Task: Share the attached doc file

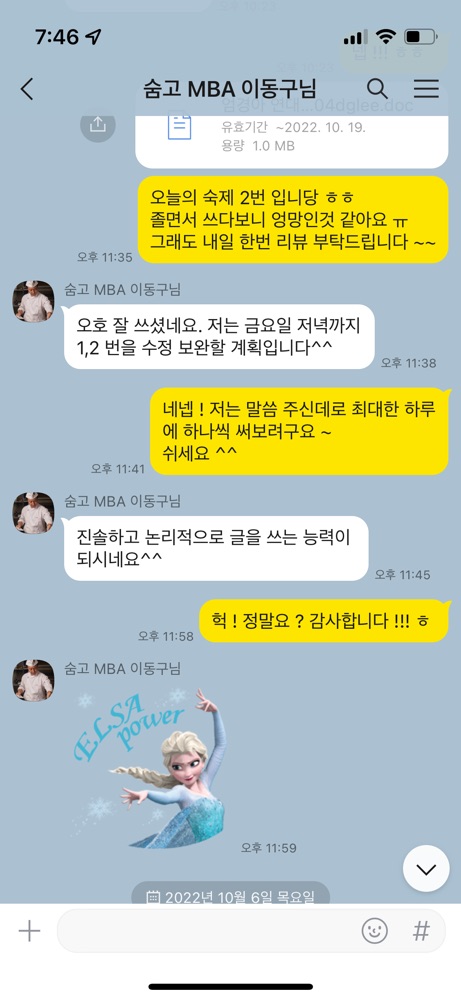Action: (98, 125)
